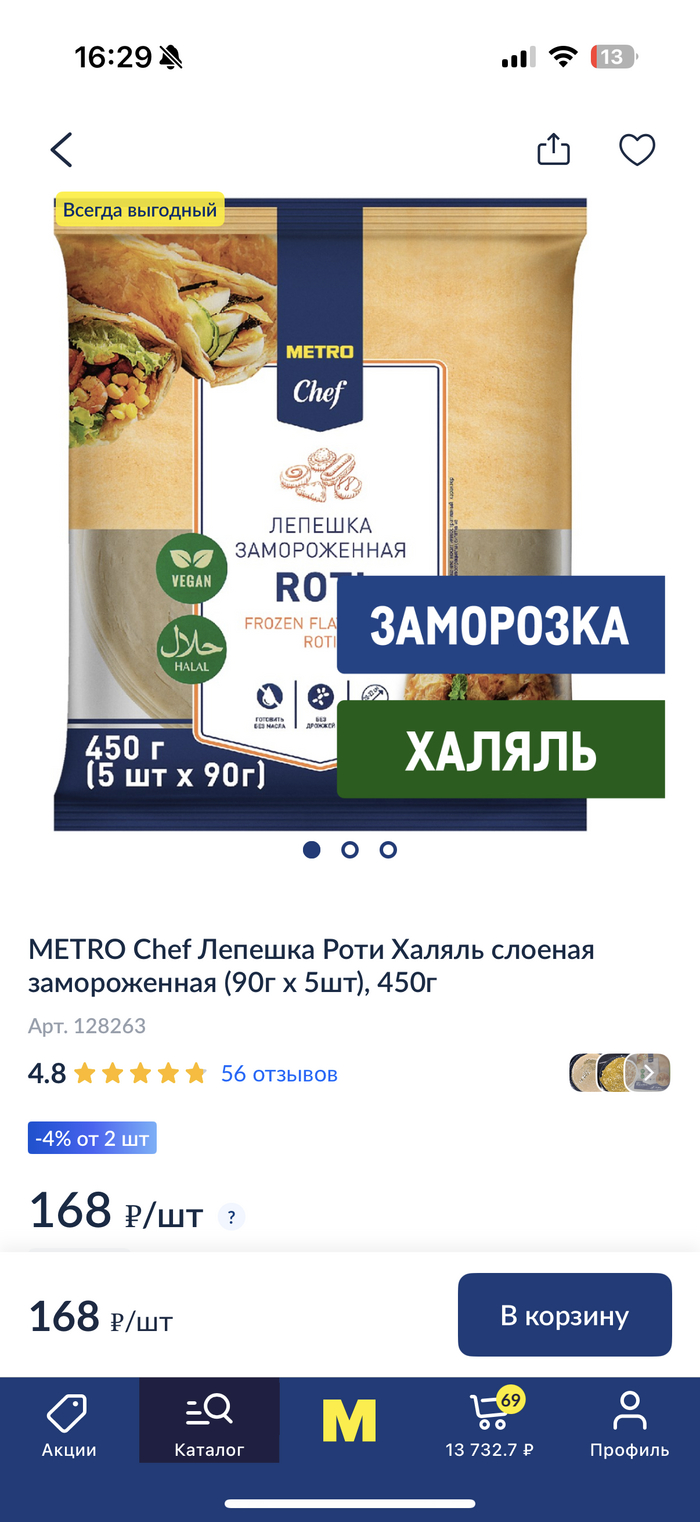
Task: Go to the METRO home tab
Action: point(349,1420)
